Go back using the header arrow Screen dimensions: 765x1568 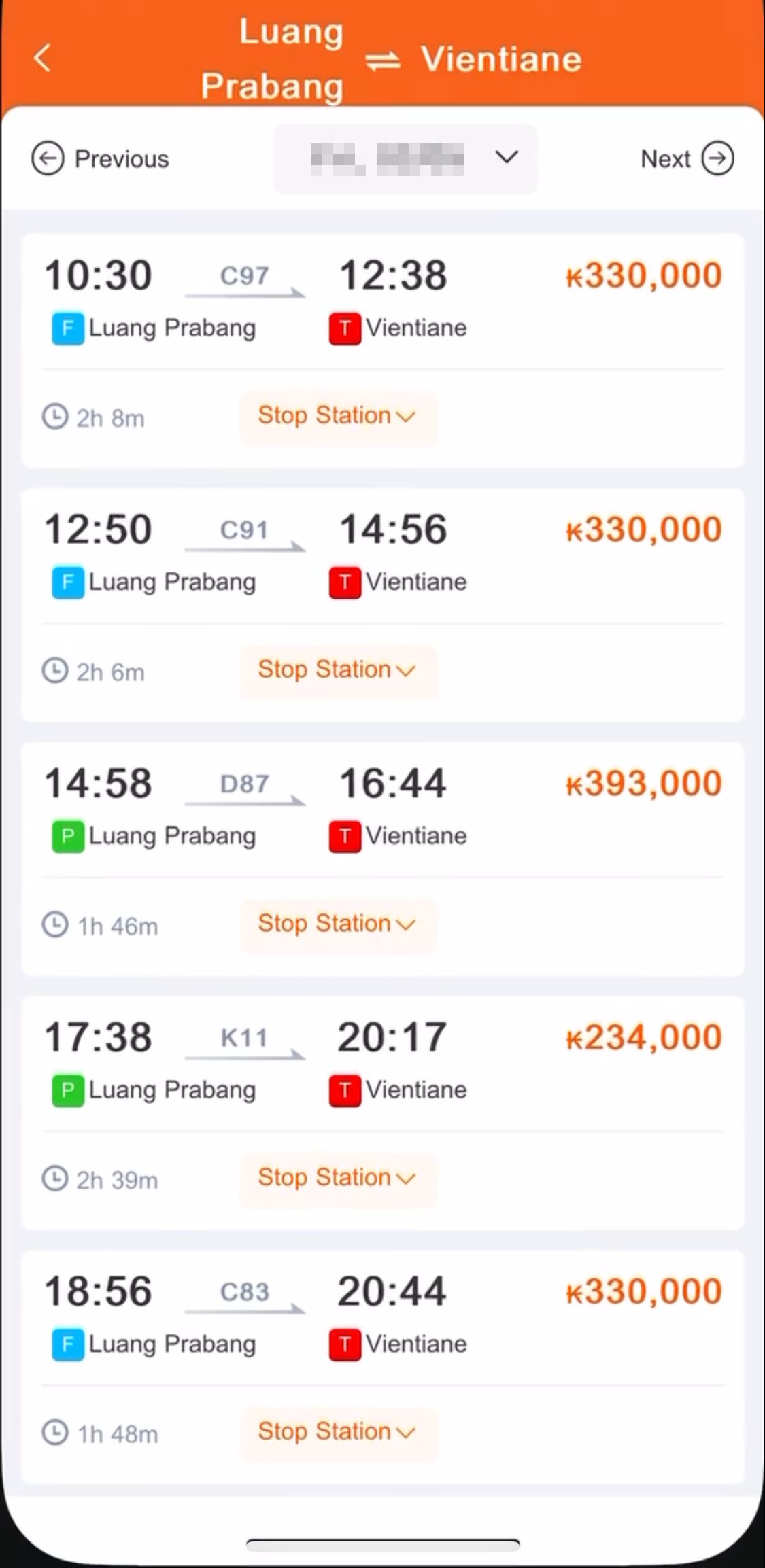point(42,58)
